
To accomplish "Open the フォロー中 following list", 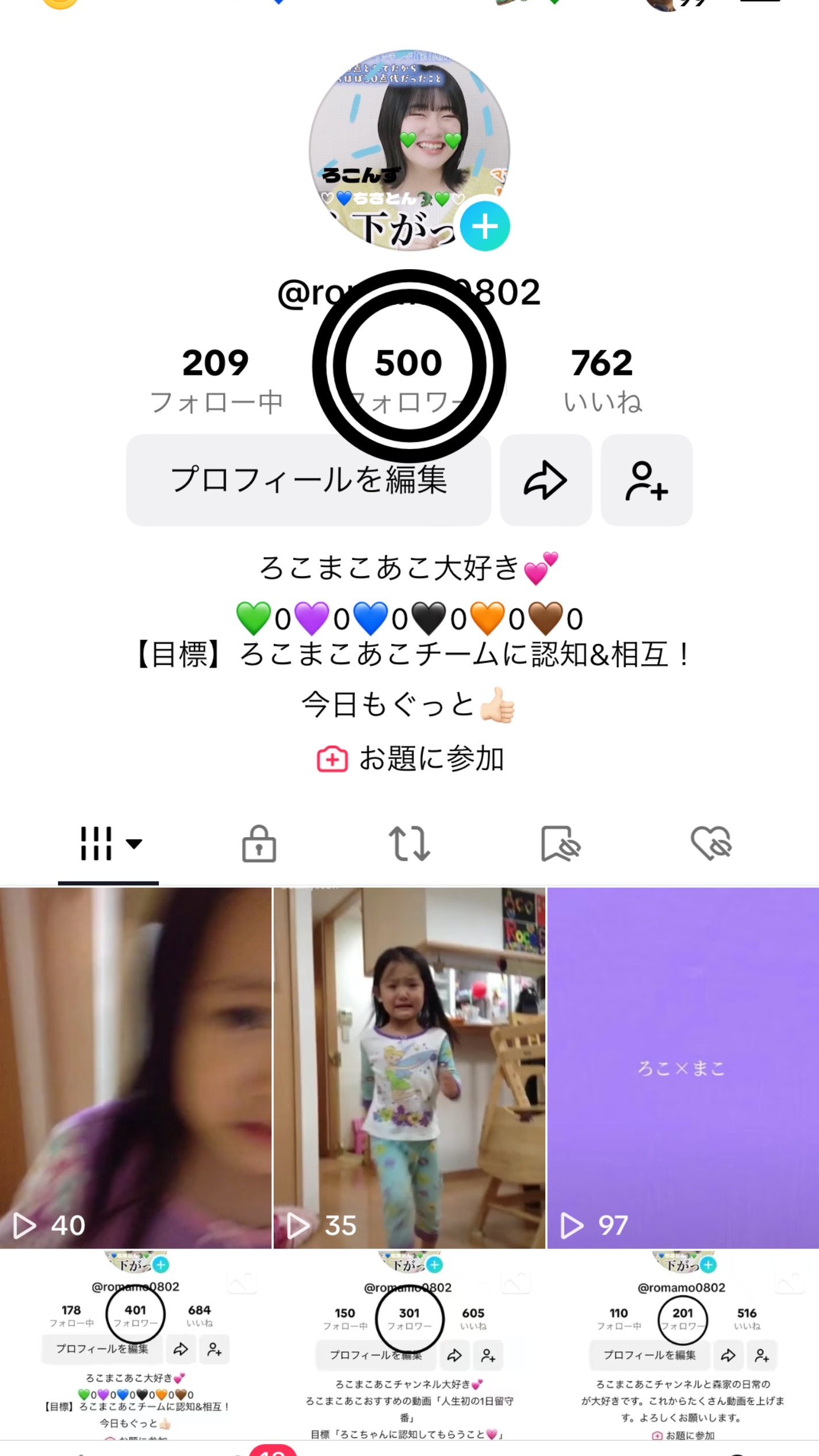I will tap(216, 380).
